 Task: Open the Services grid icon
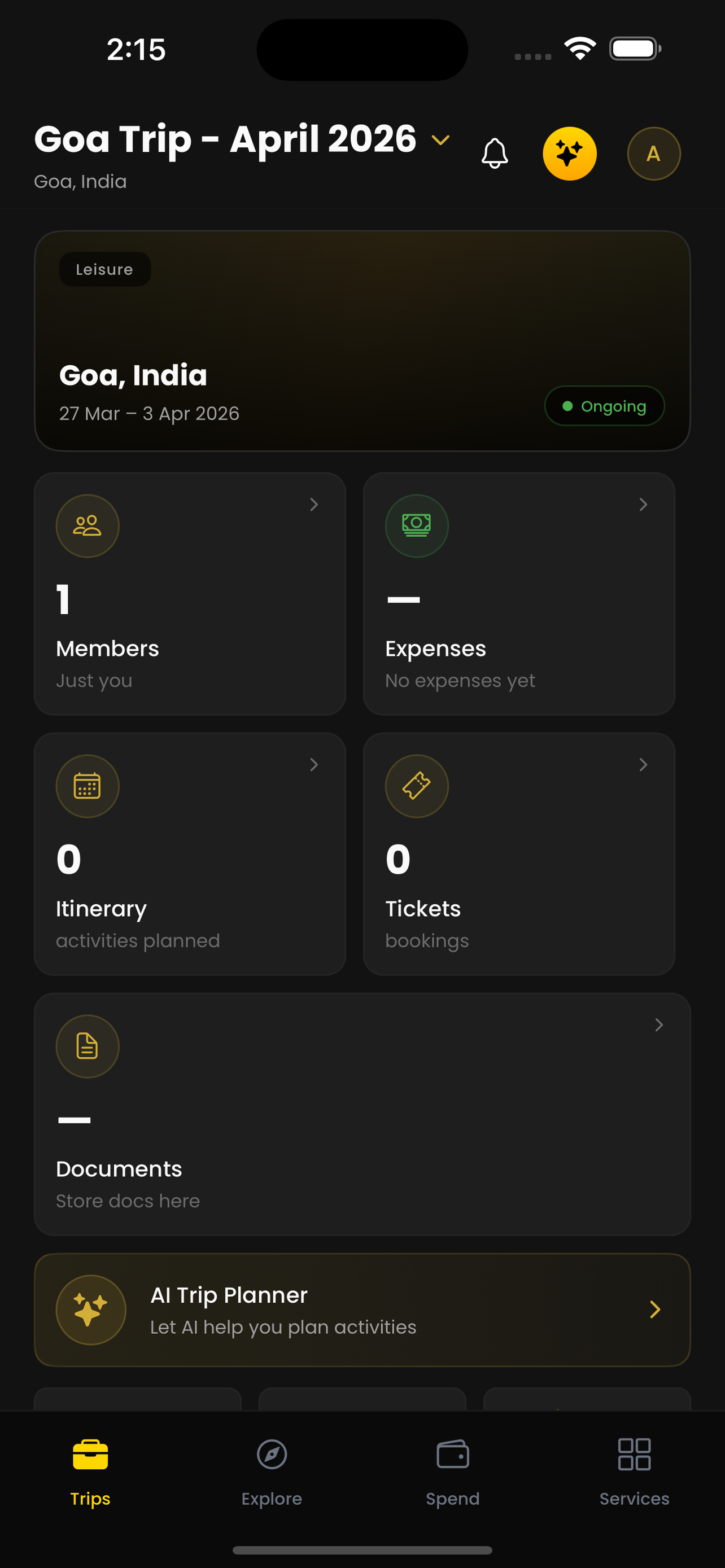[x=634, y=1455]
